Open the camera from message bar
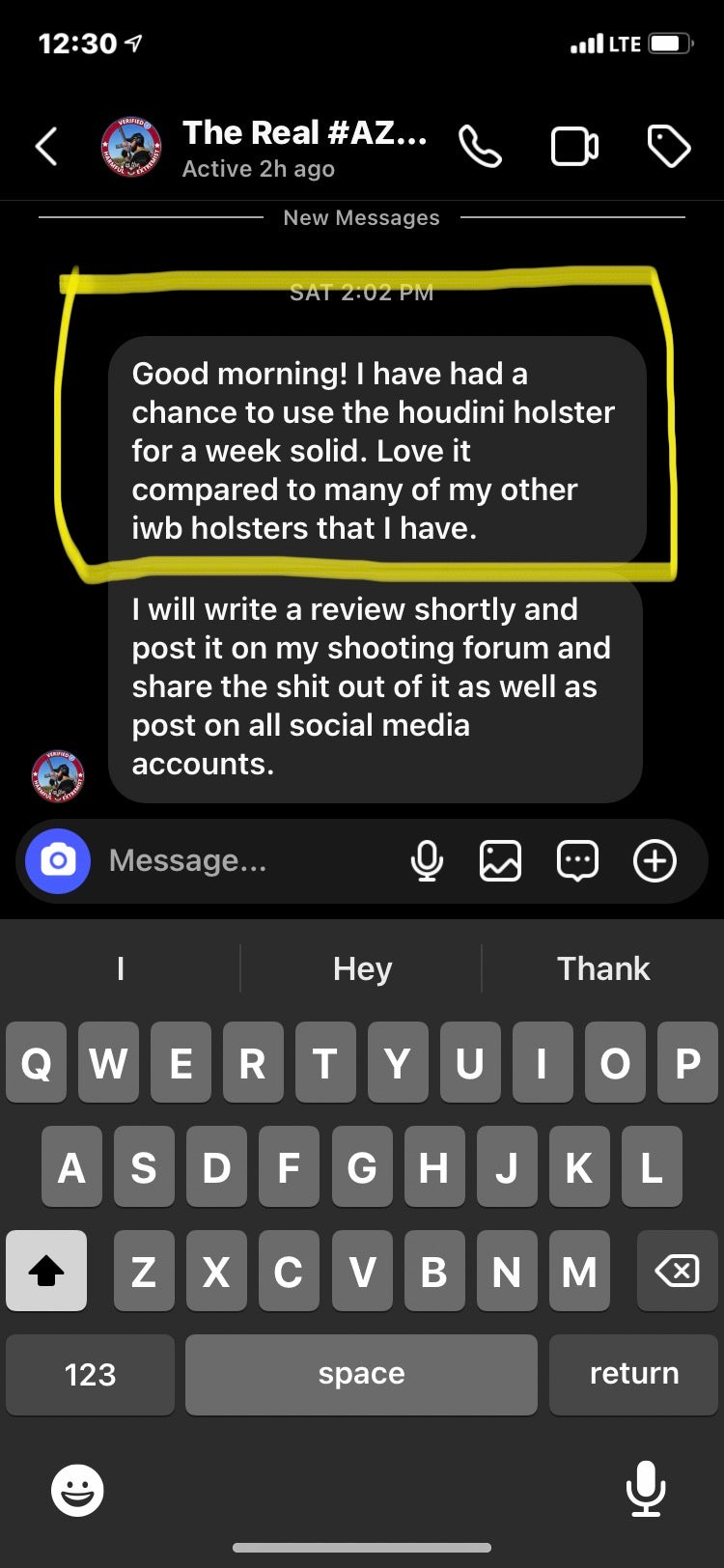Screen dimensions: 724x1568 coord(58,860)
